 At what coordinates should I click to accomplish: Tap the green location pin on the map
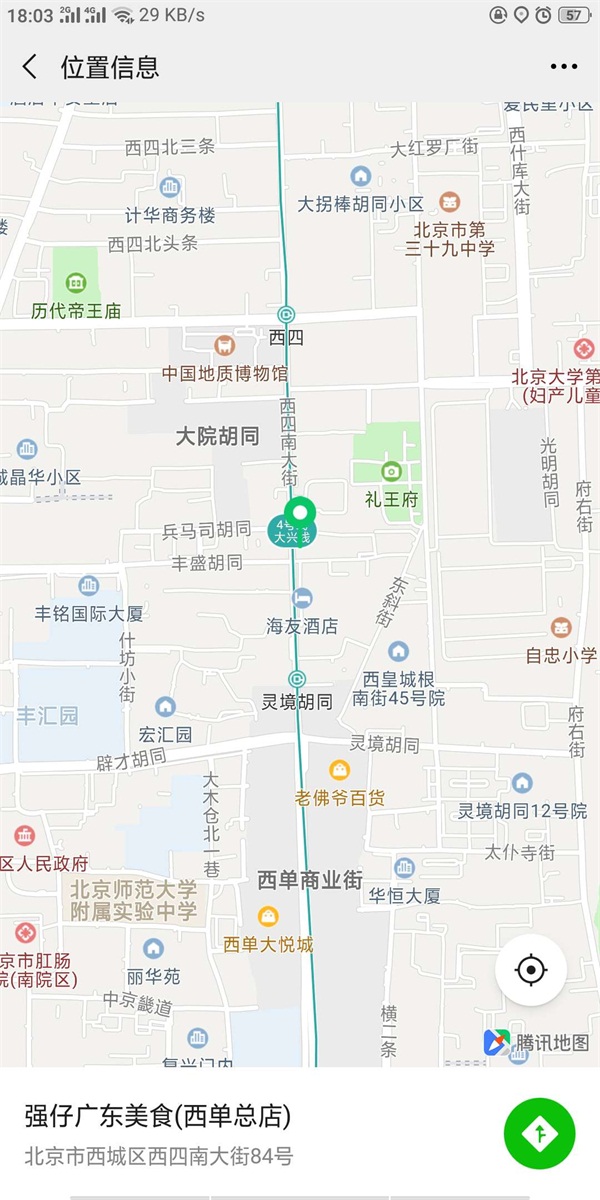298,515
